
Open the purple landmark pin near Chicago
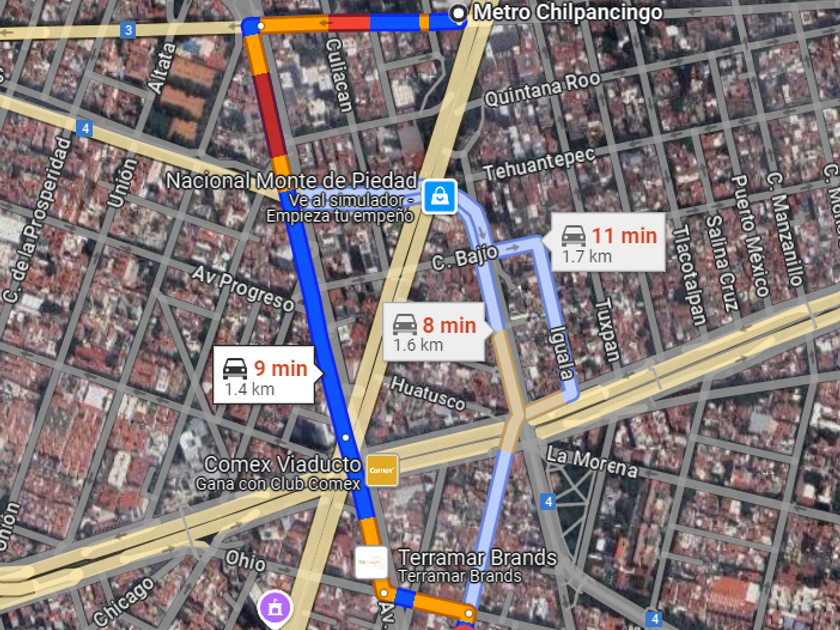click(x=275, y=608)
